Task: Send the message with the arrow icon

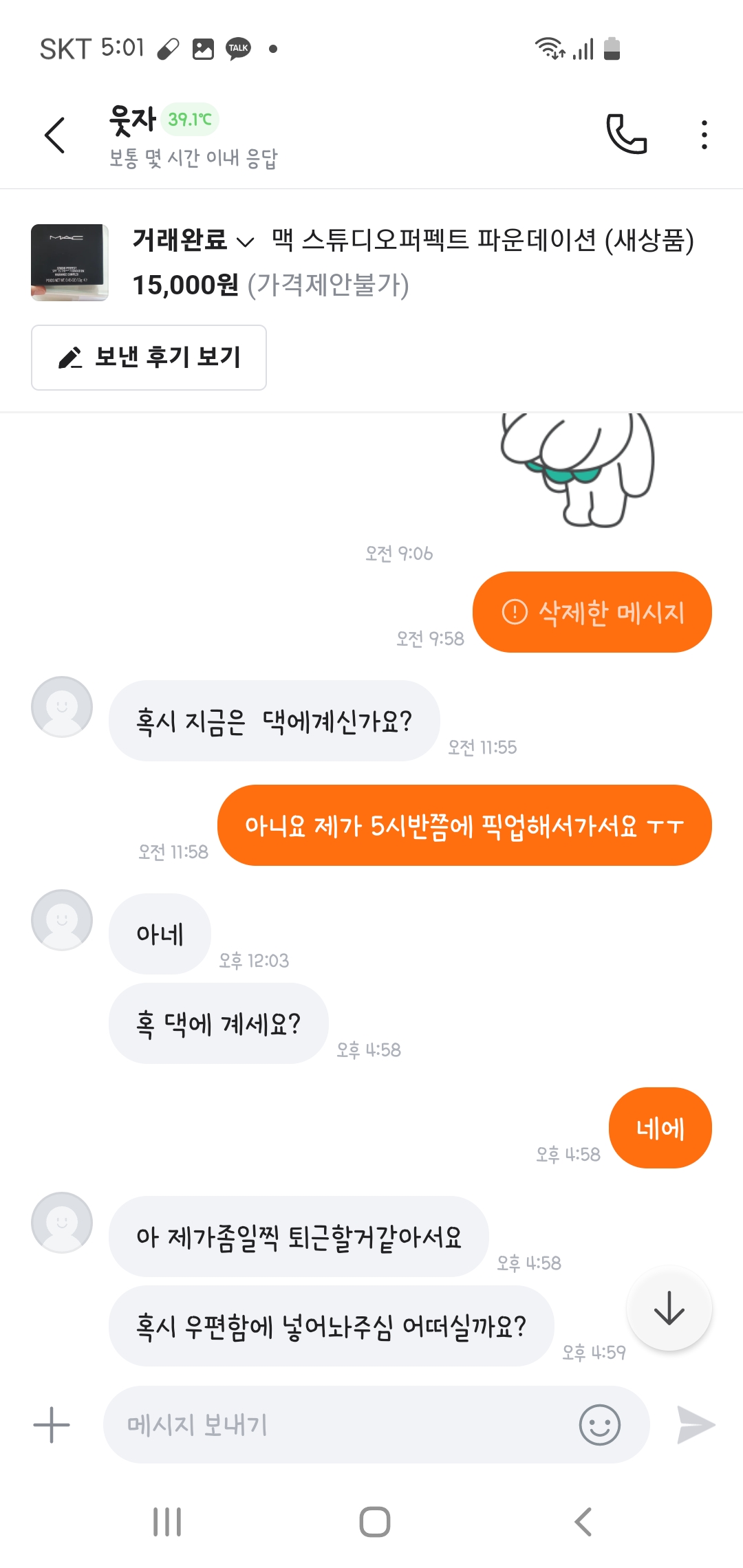Action: (x=696, y=1424)
